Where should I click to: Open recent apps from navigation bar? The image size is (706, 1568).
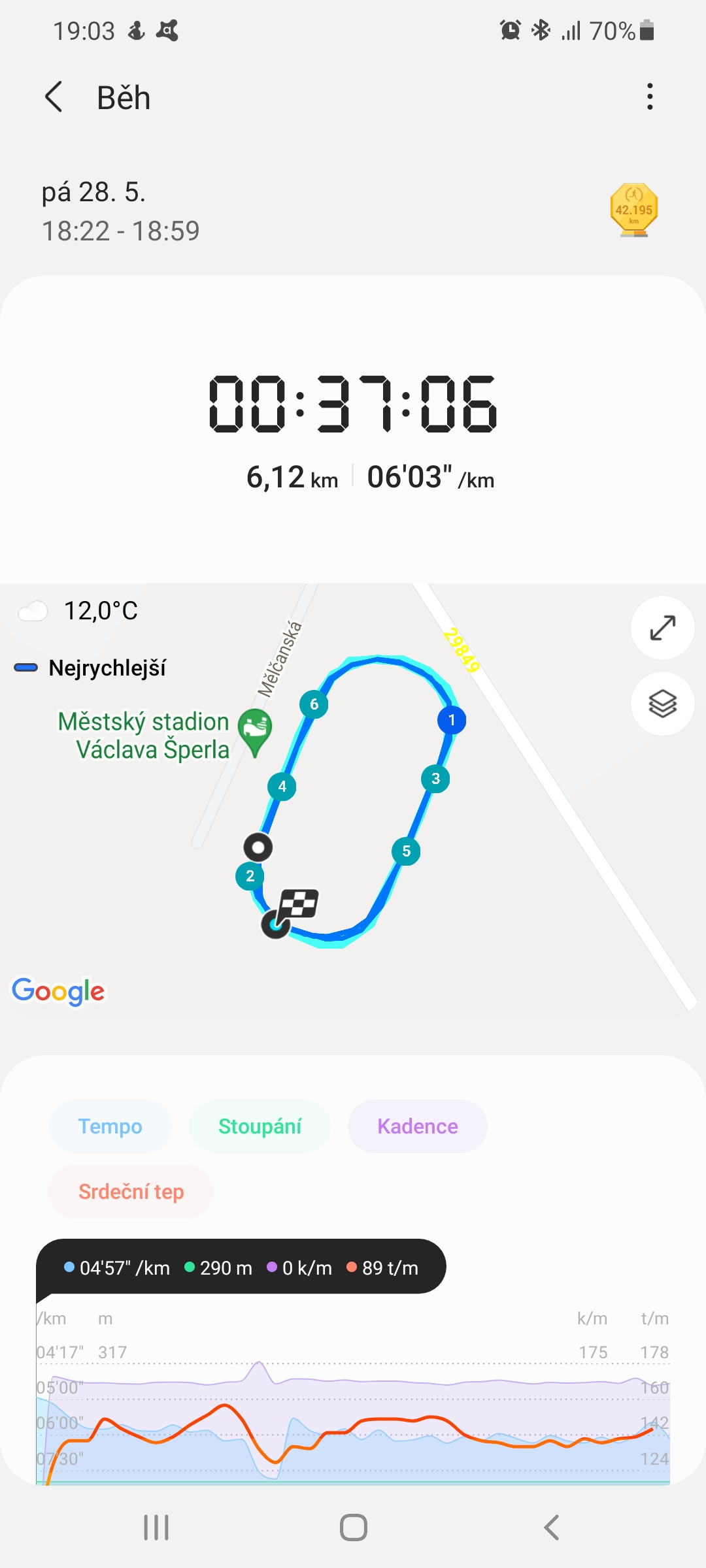click(x=156, y=1527)
